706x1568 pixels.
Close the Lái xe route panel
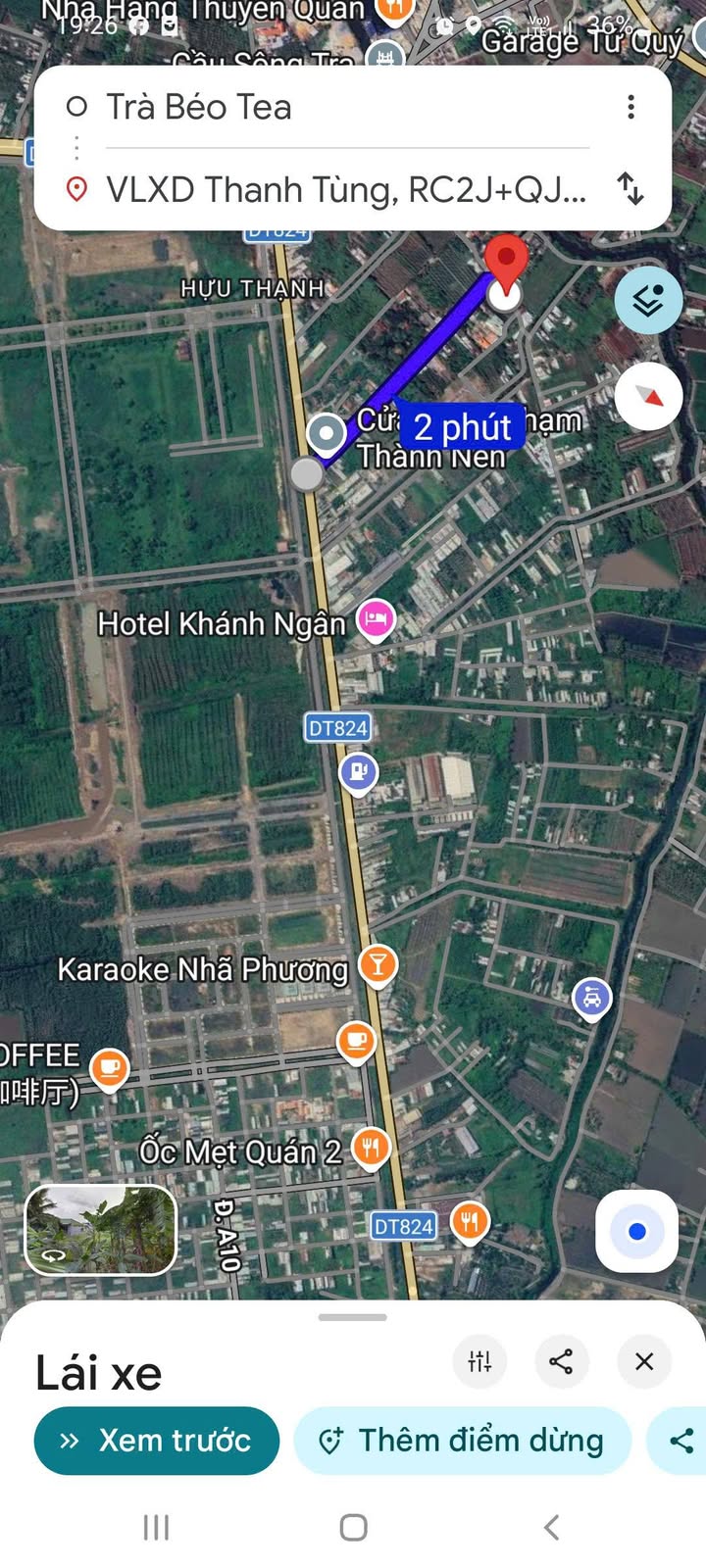[644, 1361]
